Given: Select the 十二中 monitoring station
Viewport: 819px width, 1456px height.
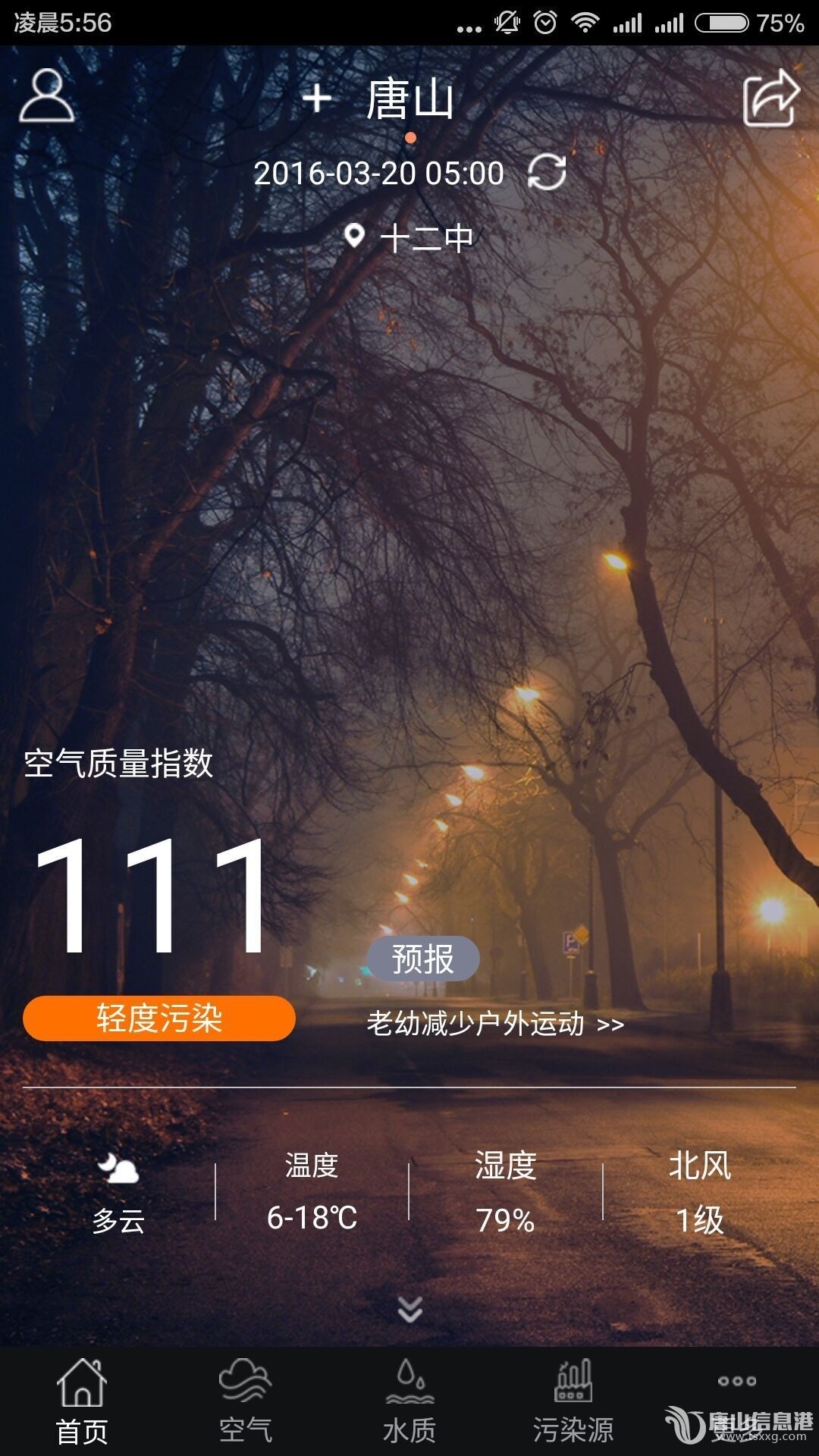Looking at the screenshot, I should pos(409,238).
